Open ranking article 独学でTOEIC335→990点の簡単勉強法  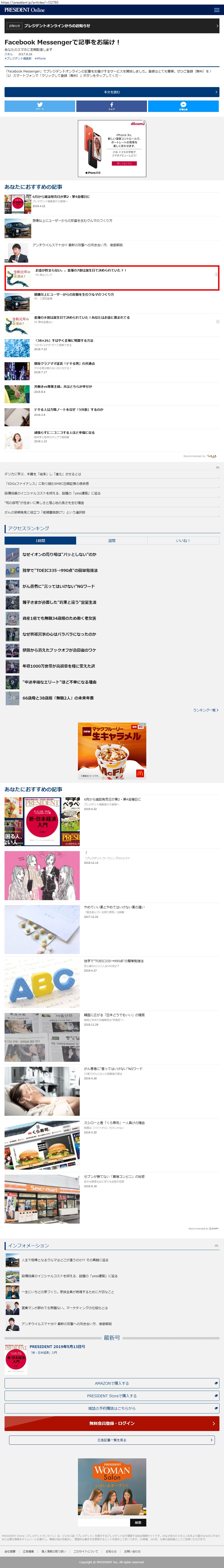[x=60, y=570]
